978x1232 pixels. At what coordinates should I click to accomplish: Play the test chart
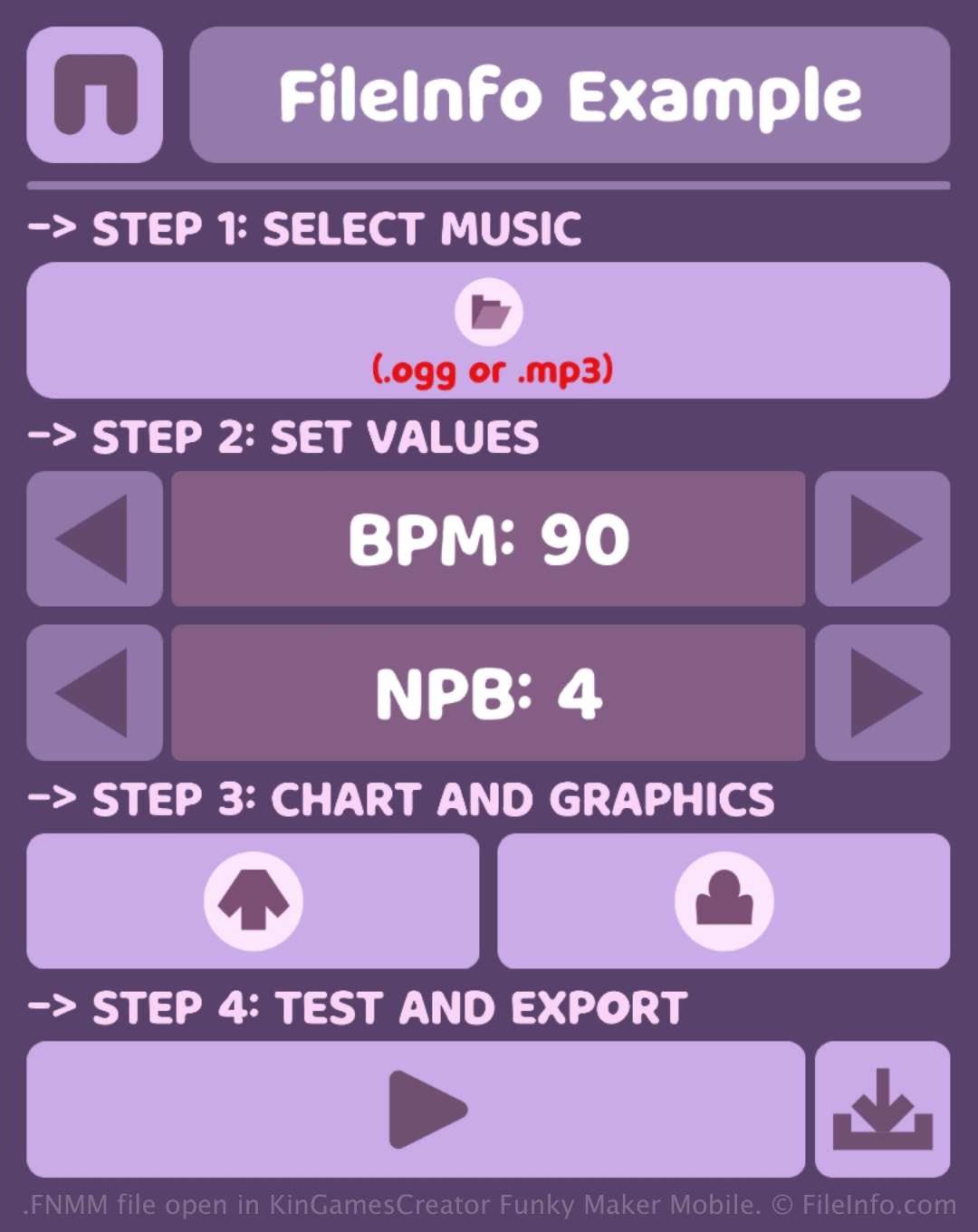(417, 1110)
